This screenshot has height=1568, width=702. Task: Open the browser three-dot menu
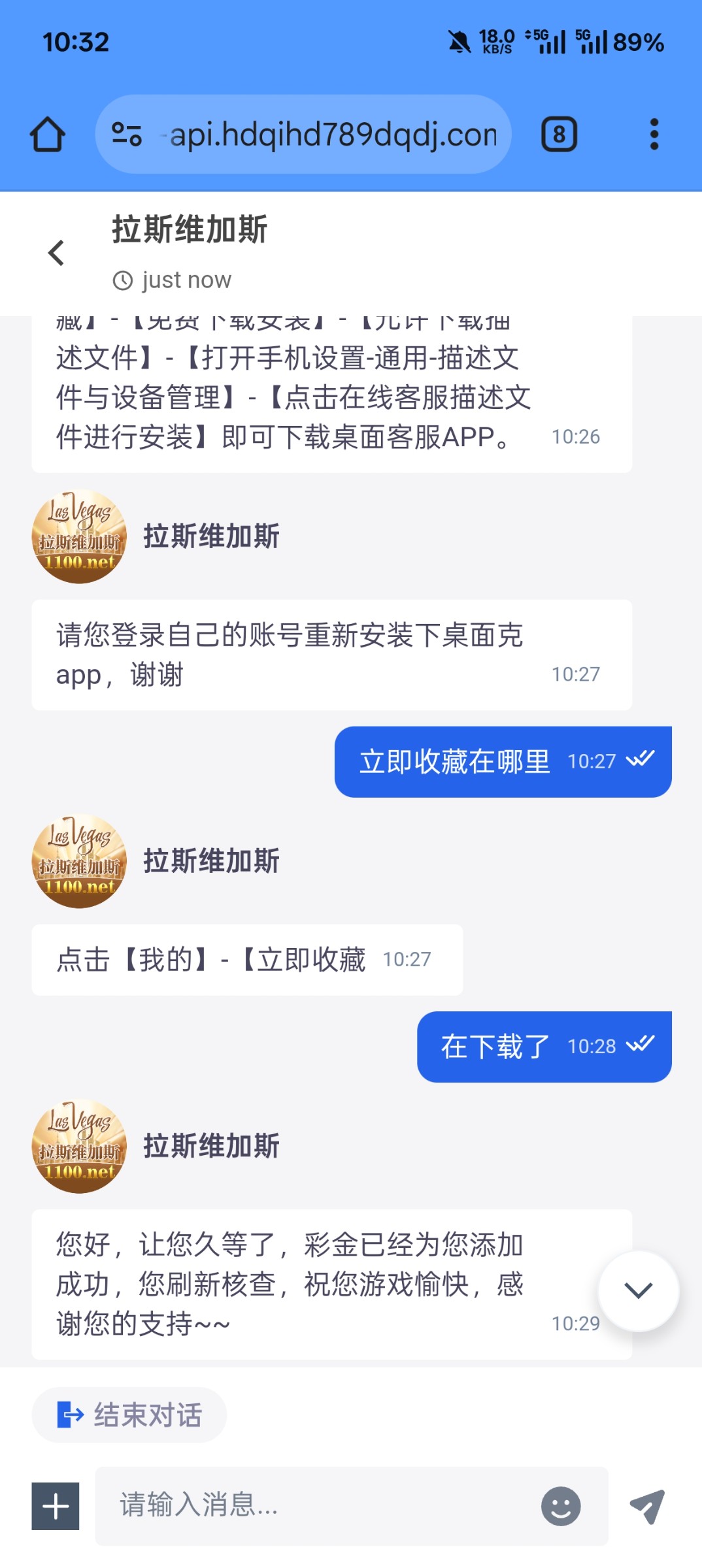pos(654,134)
